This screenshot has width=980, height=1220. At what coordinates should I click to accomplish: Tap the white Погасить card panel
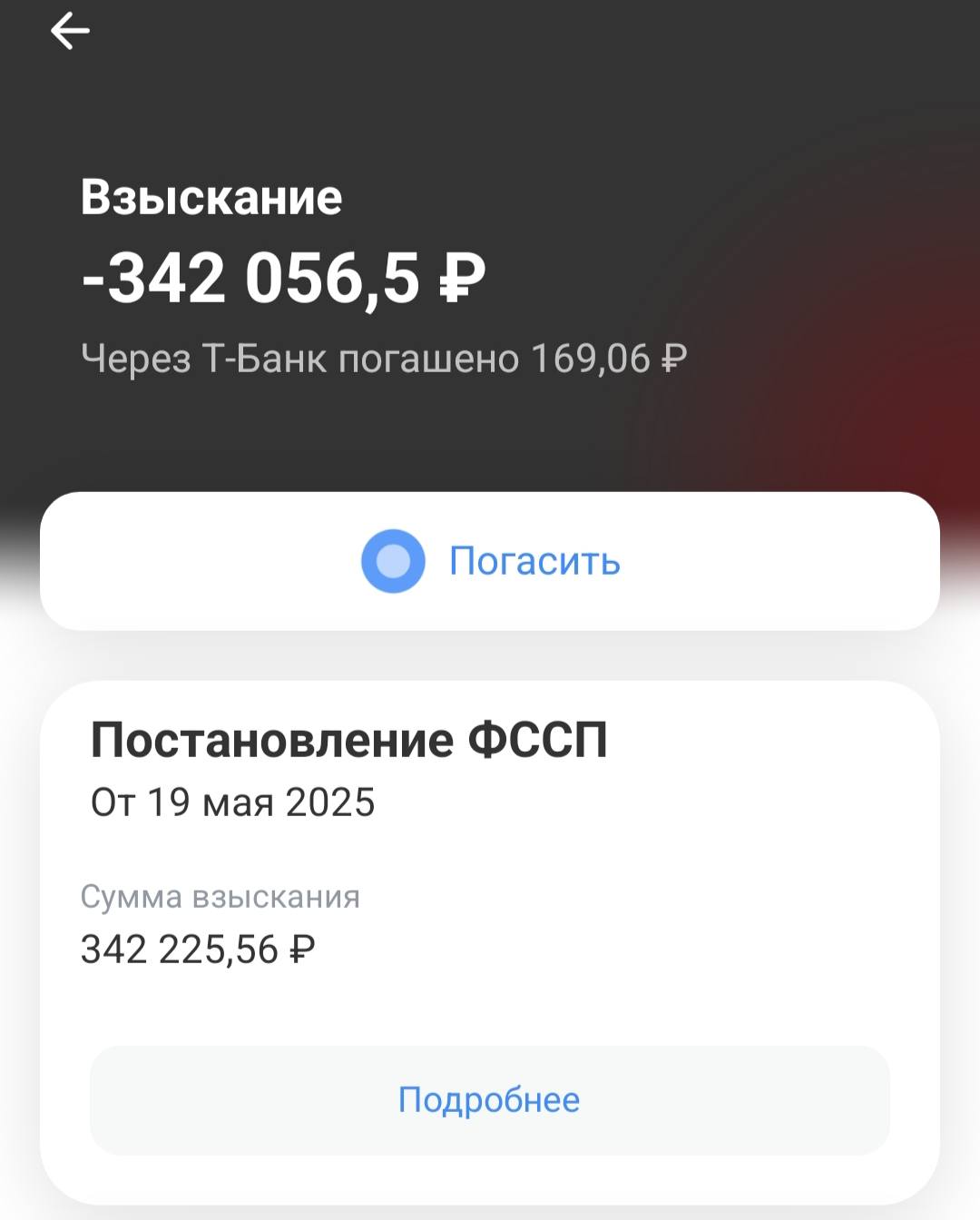pyautogui.click(x=490, y=561)
